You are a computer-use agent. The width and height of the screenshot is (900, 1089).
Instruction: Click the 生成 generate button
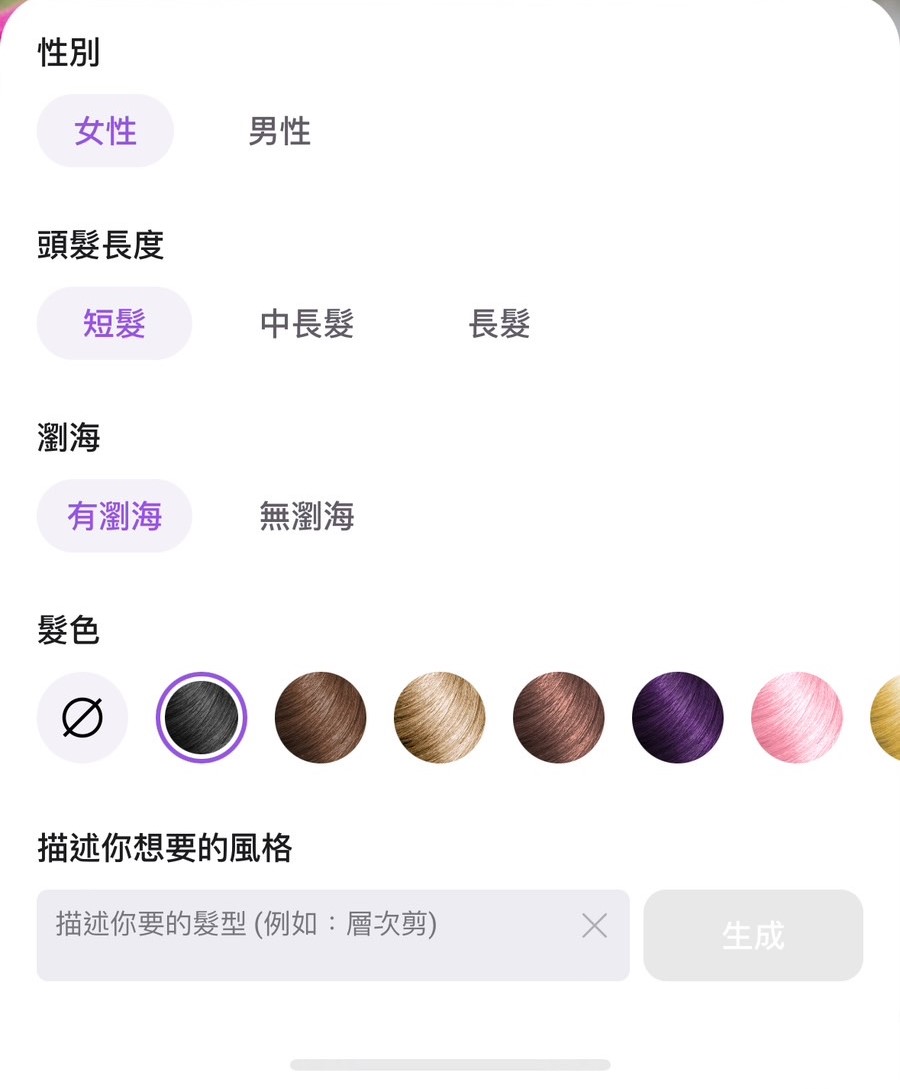[752, 935]
